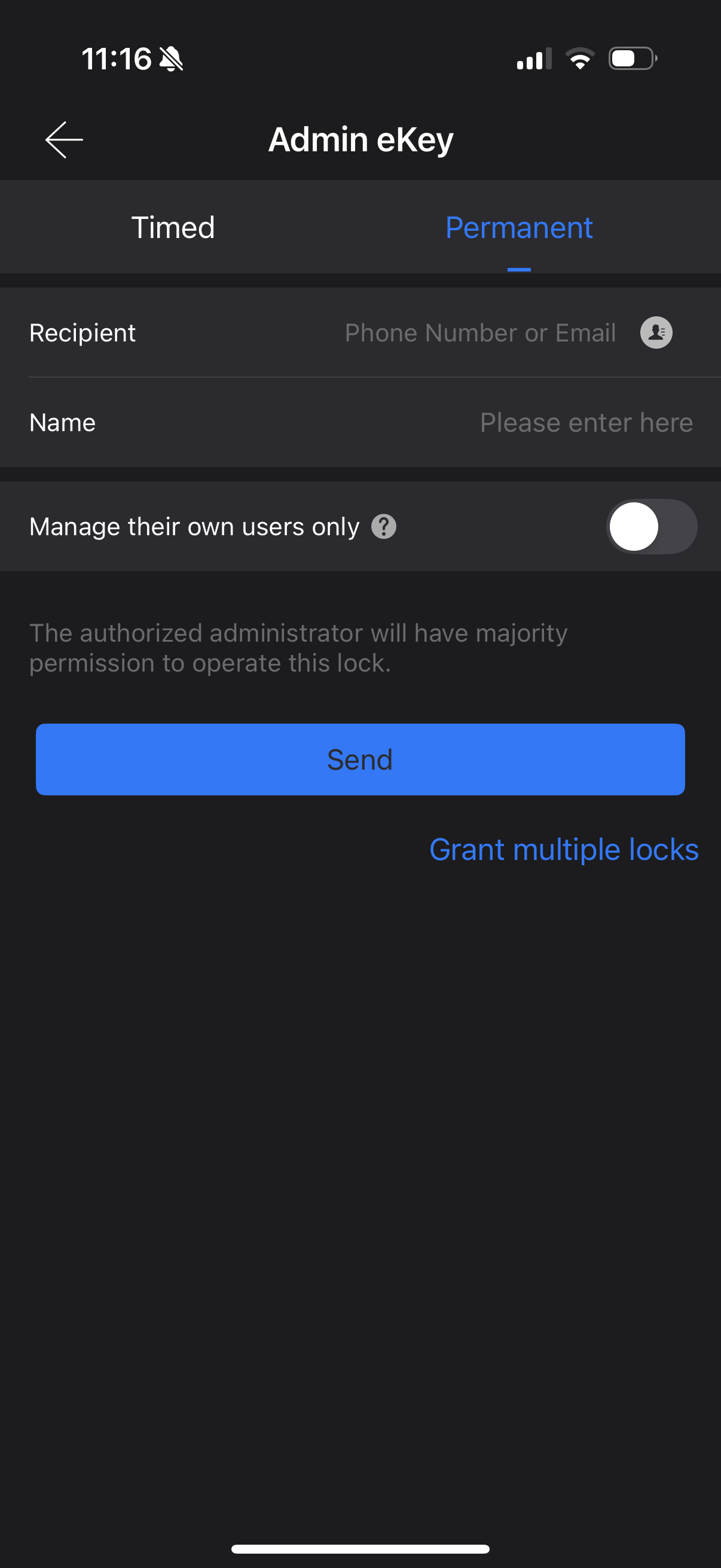
Task: Pick recipient from contacts icon
Action: coord(656,333)
